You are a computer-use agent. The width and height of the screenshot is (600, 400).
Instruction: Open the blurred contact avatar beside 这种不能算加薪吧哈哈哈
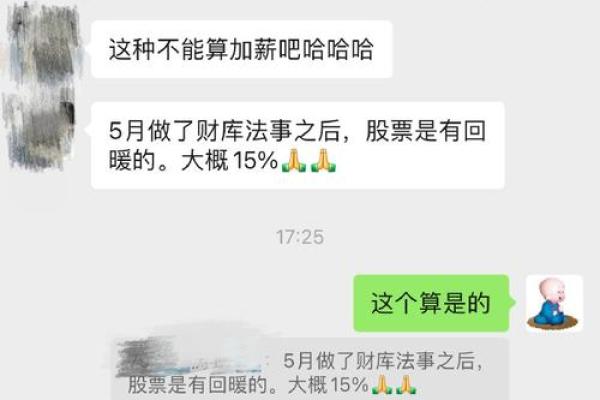point(42,48)
